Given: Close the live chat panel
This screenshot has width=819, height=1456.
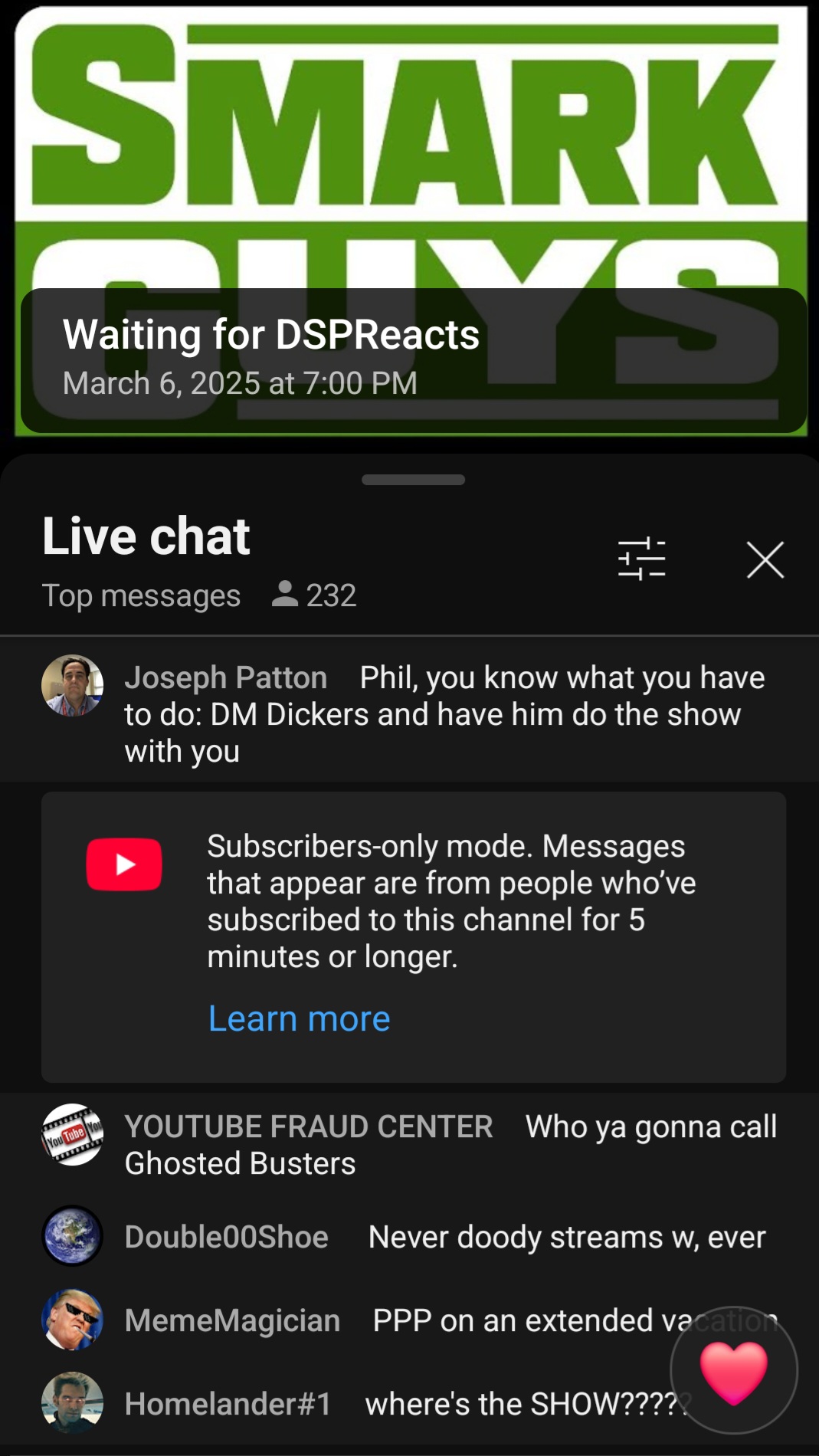Looking at the screenshot, I should 765,559.
